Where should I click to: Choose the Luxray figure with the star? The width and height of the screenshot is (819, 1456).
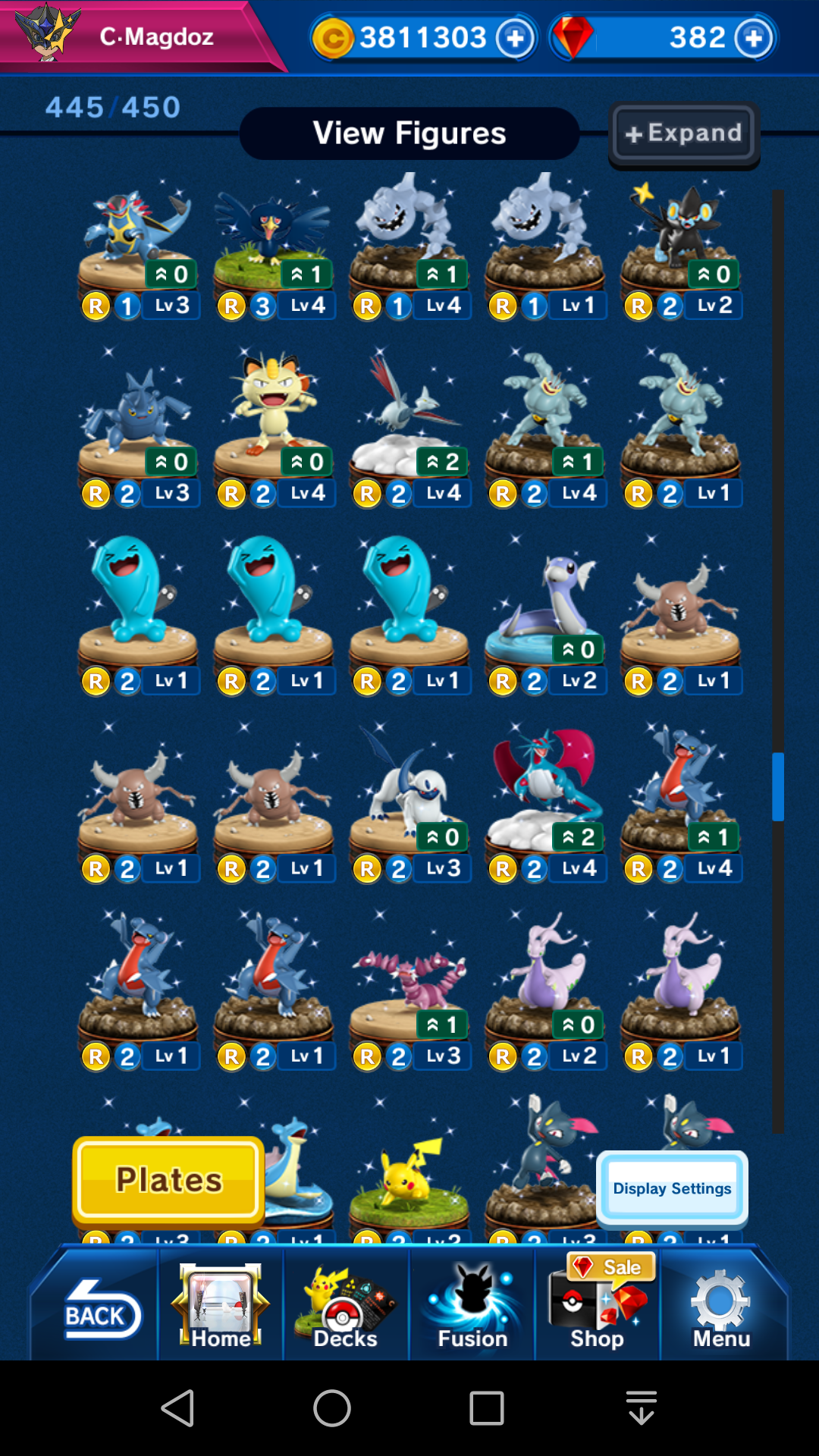(x=681, y=246)
